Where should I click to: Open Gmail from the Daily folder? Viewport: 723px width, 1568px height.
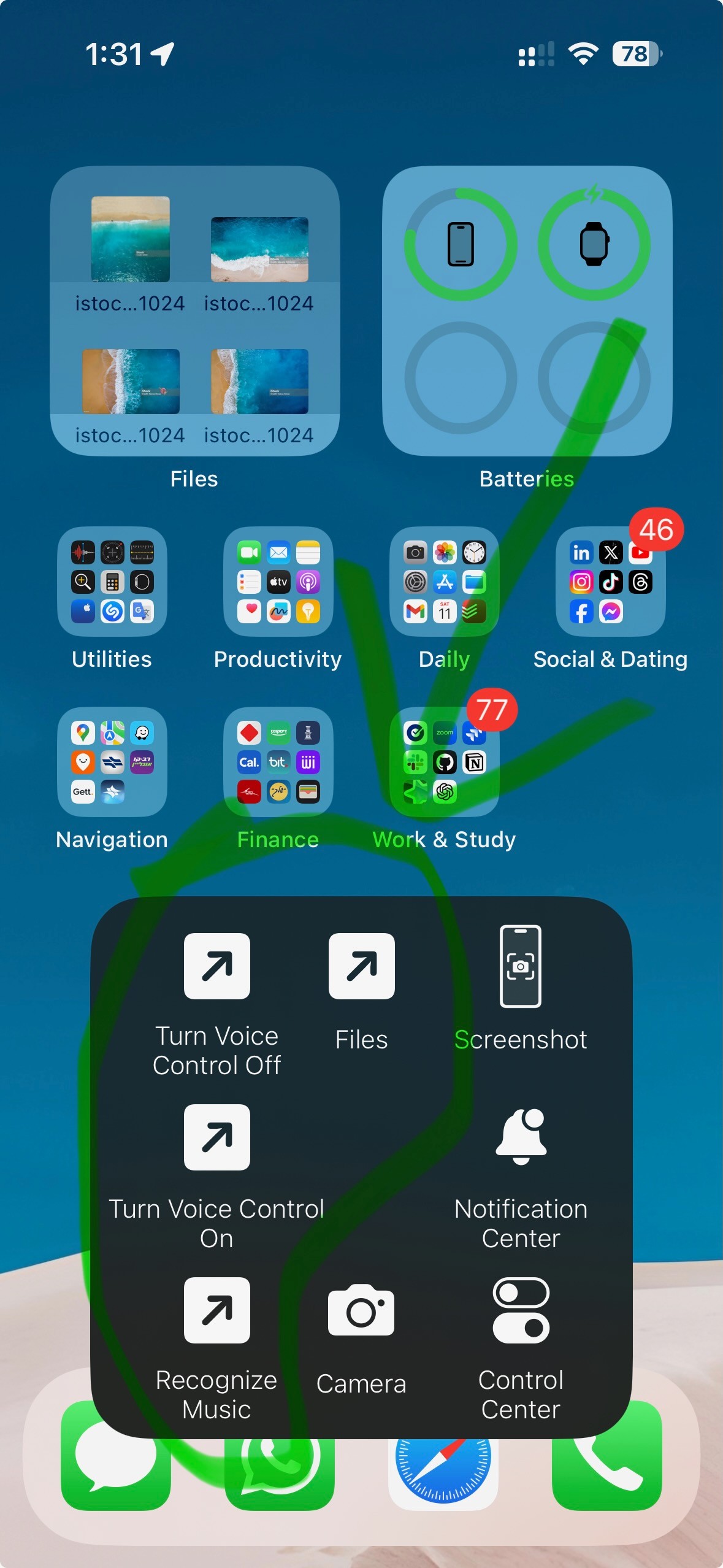tap(415, 612)
